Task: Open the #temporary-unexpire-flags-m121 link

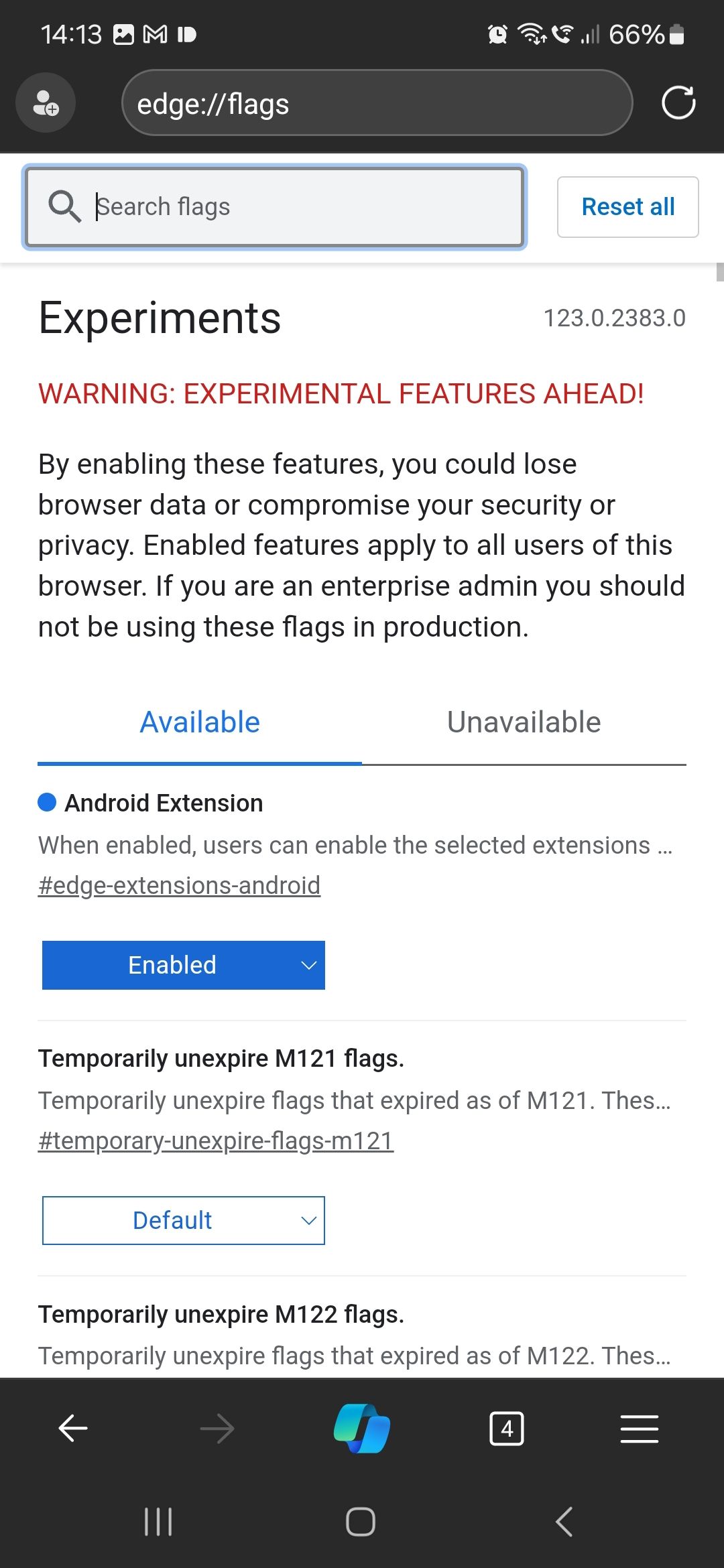Action: (x=215, y=1141)
